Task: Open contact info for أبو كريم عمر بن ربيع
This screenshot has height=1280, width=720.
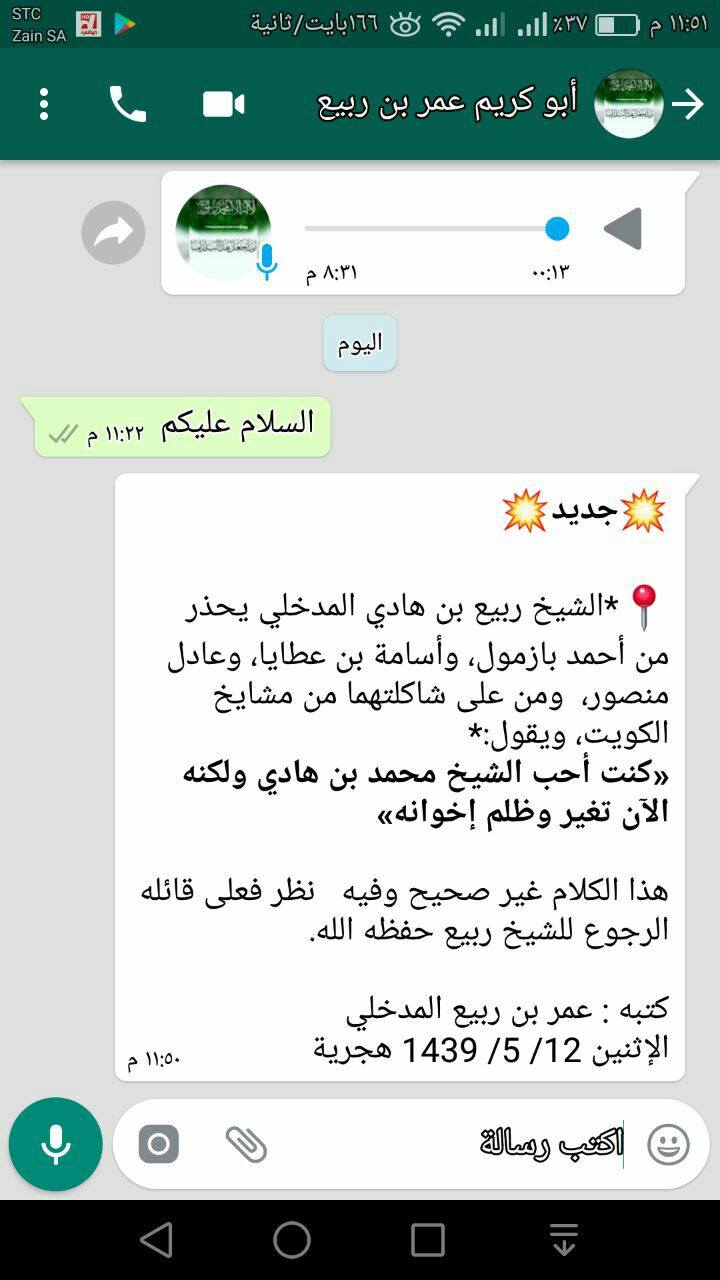Action: 448,104
